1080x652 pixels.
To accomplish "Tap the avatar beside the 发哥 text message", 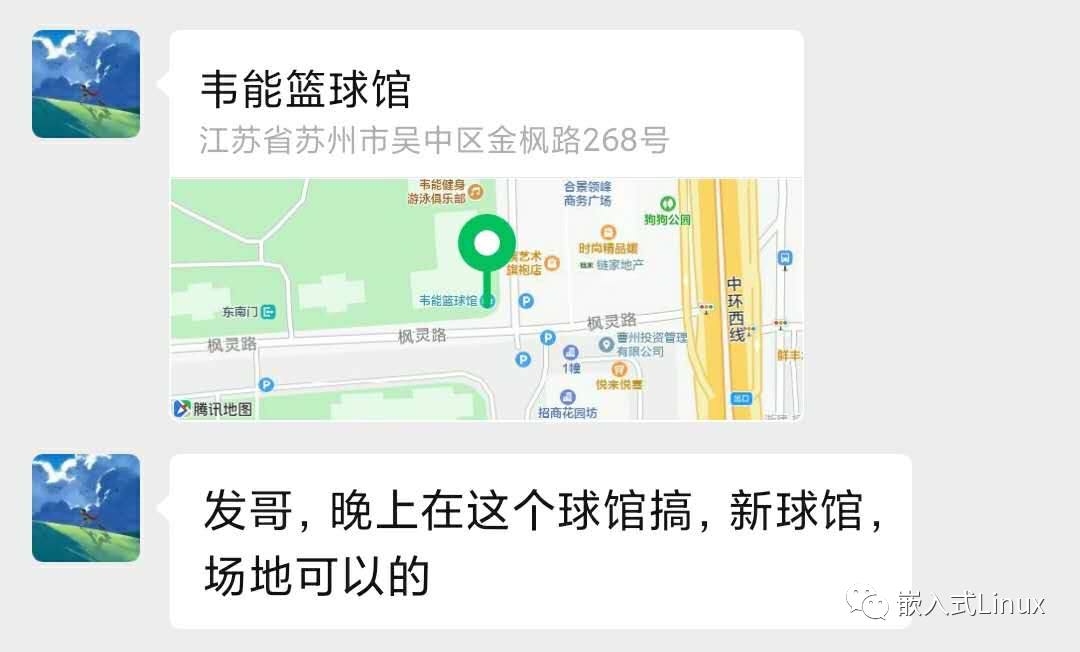I will (x=86, y=508).
